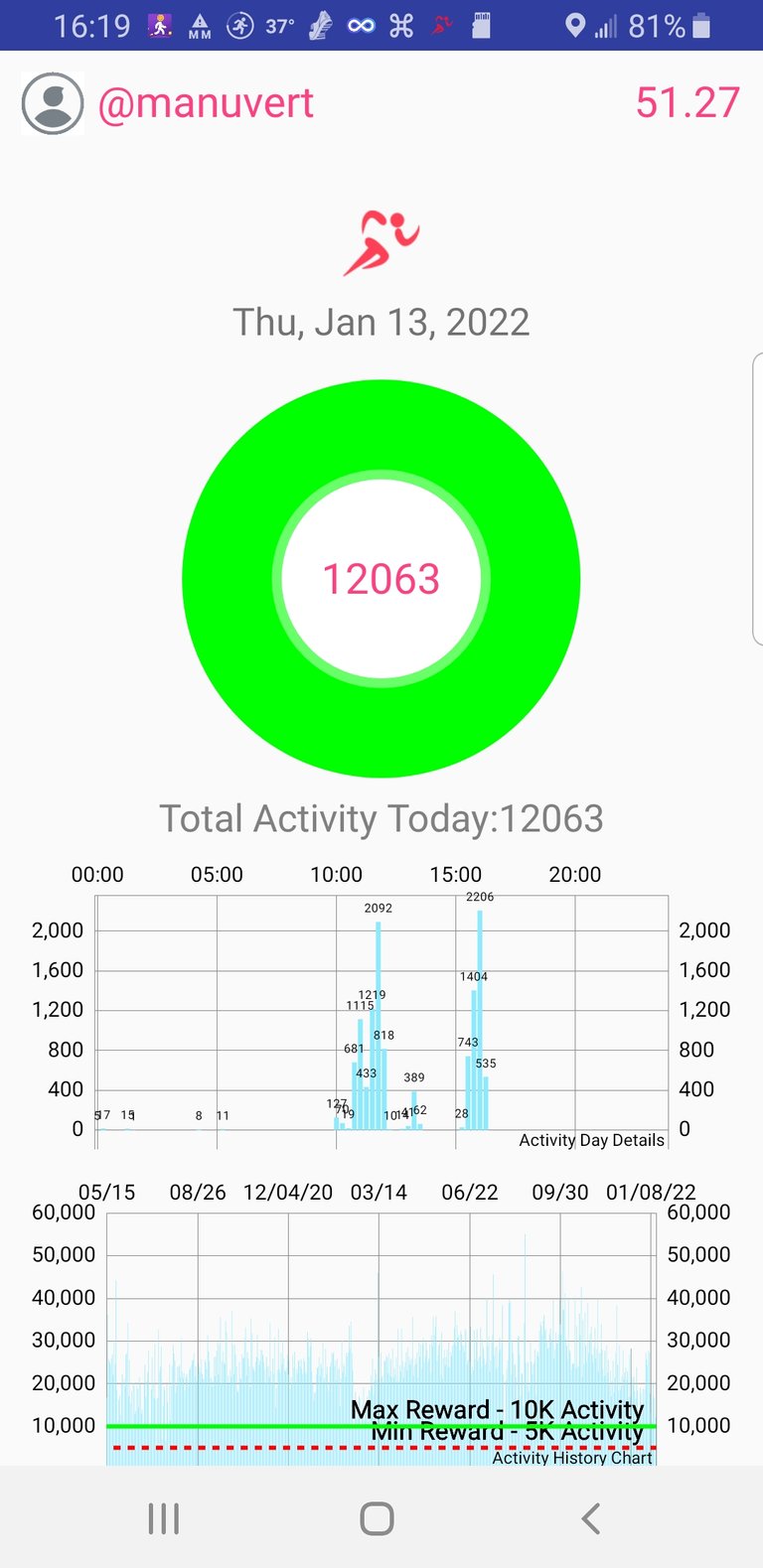Open the profile avatar icon
763x1568 pixels.
point(53,103)
